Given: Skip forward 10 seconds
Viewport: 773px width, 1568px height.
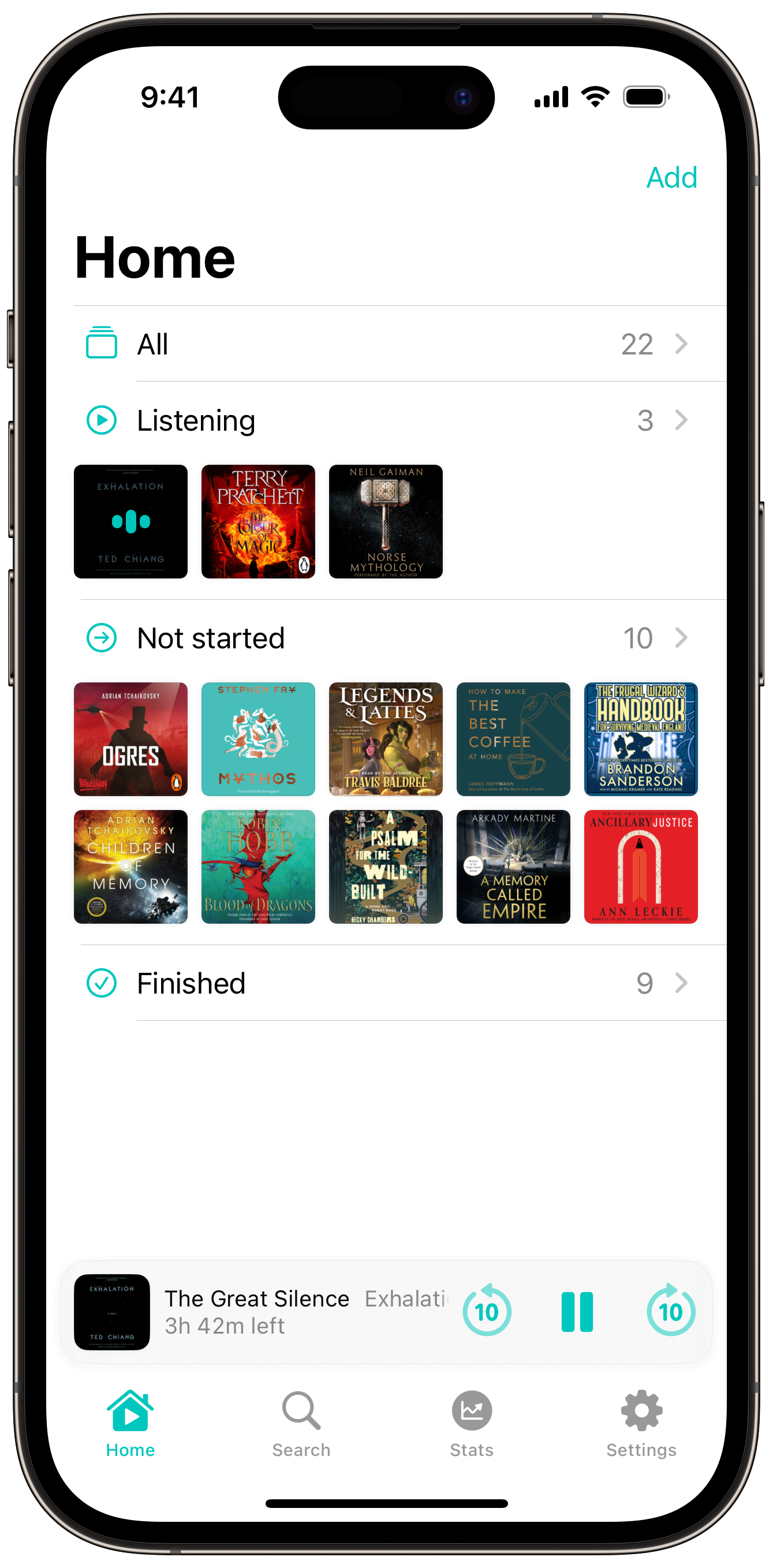Looking at the screenshot, I should [671, 1312].
